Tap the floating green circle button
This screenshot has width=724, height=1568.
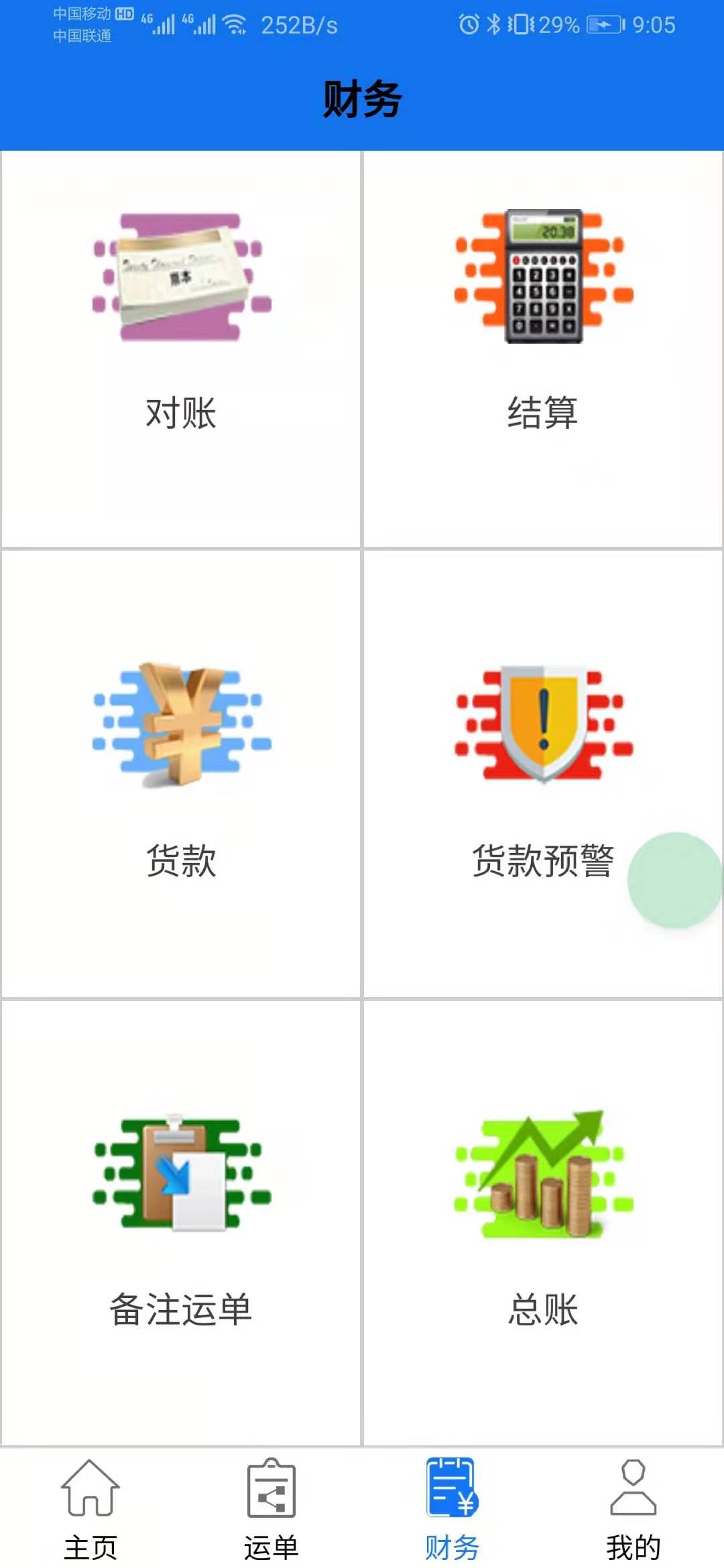(x=674, y=880)
